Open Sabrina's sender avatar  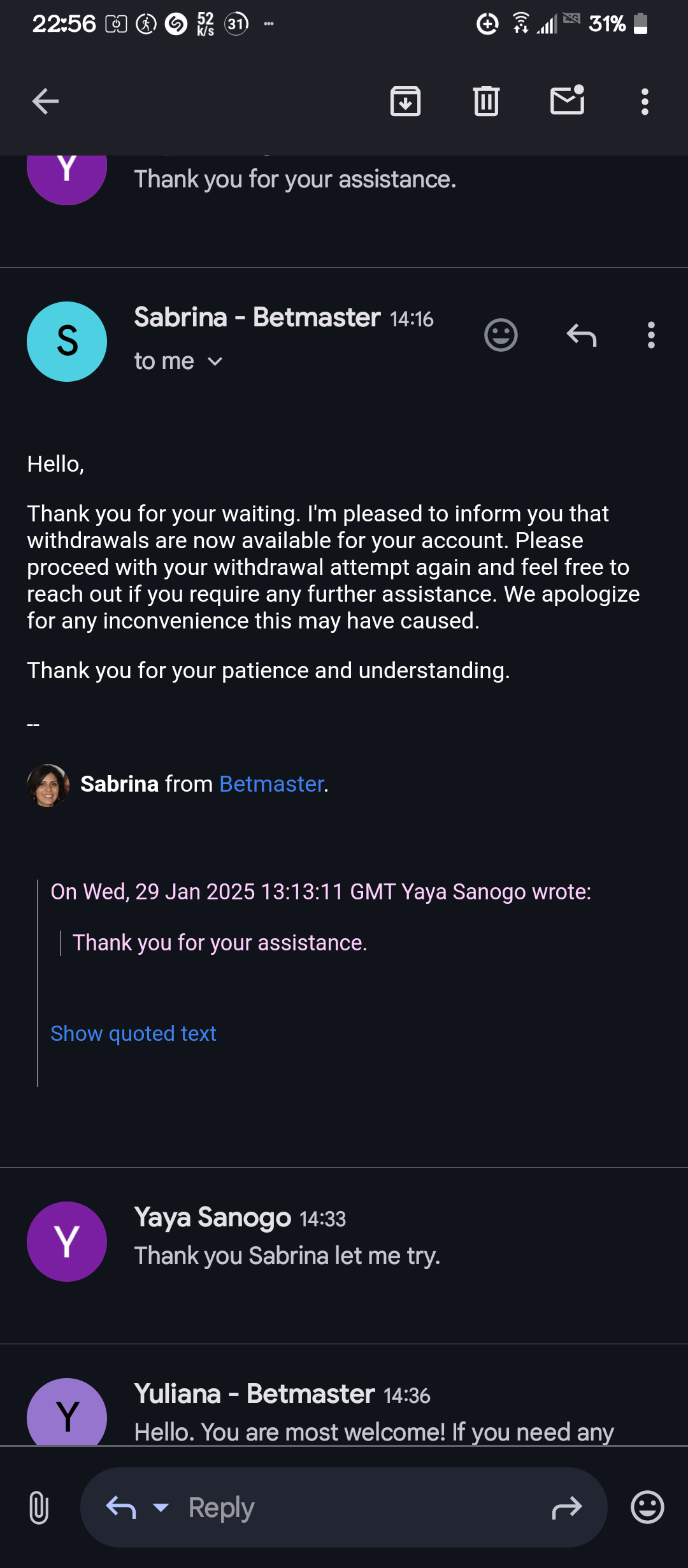pyautogui.click(x=67, y=342)
